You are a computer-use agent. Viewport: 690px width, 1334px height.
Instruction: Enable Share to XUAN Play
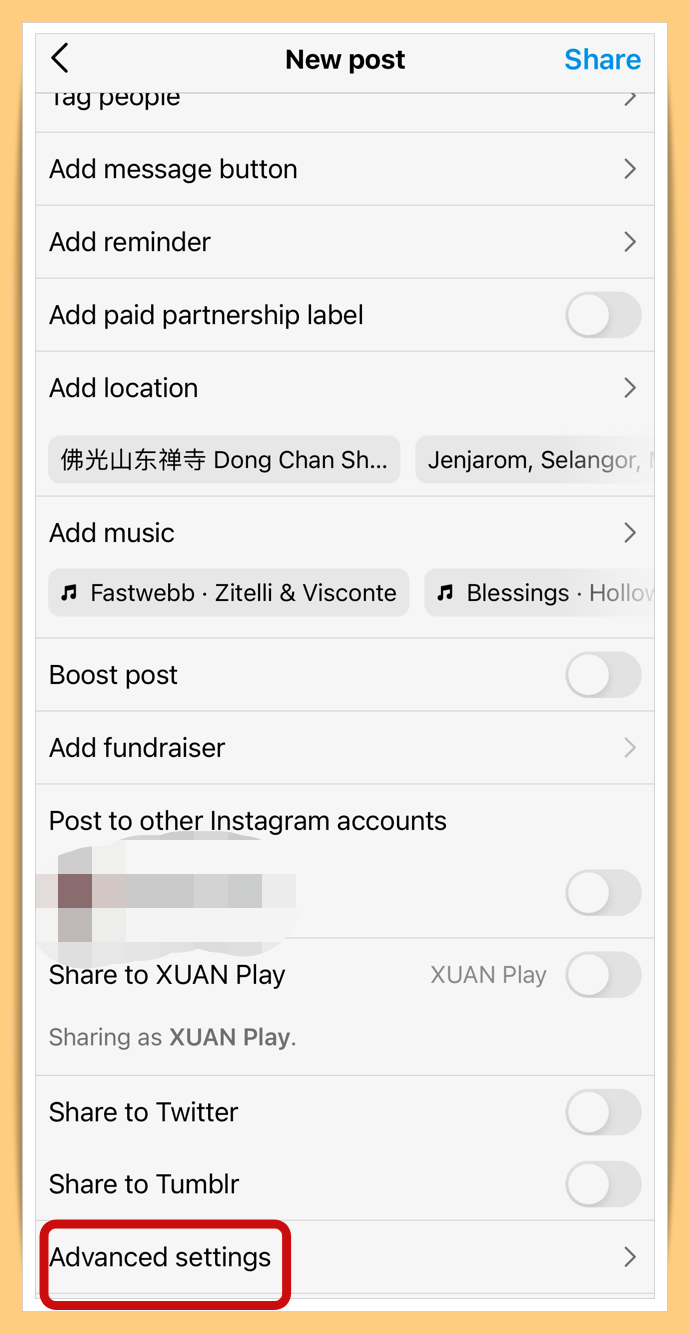[602, 975]
